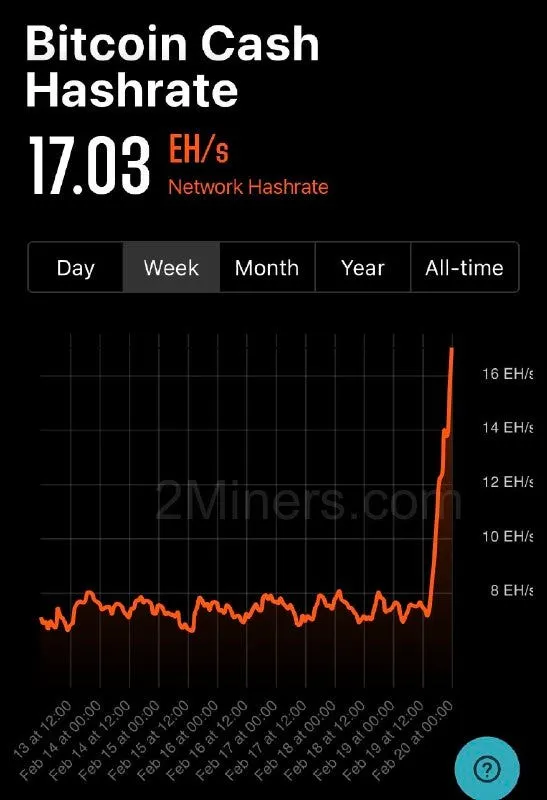Switch to the Year range
Screen dimensions: 547x800
pos(363,267)
